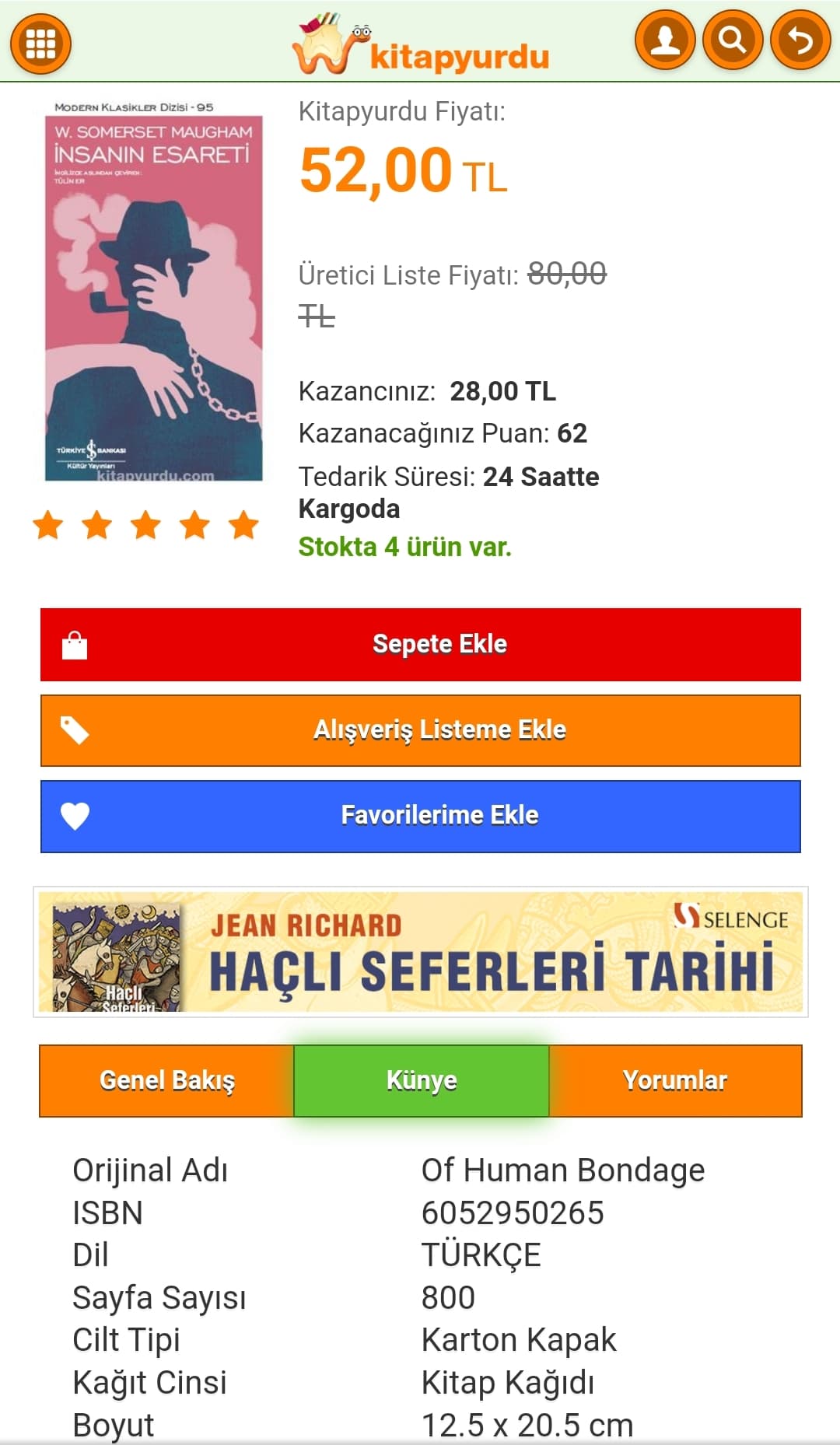840x1445 pixels.
Task: Open the grid menu button
Action: 40,43
